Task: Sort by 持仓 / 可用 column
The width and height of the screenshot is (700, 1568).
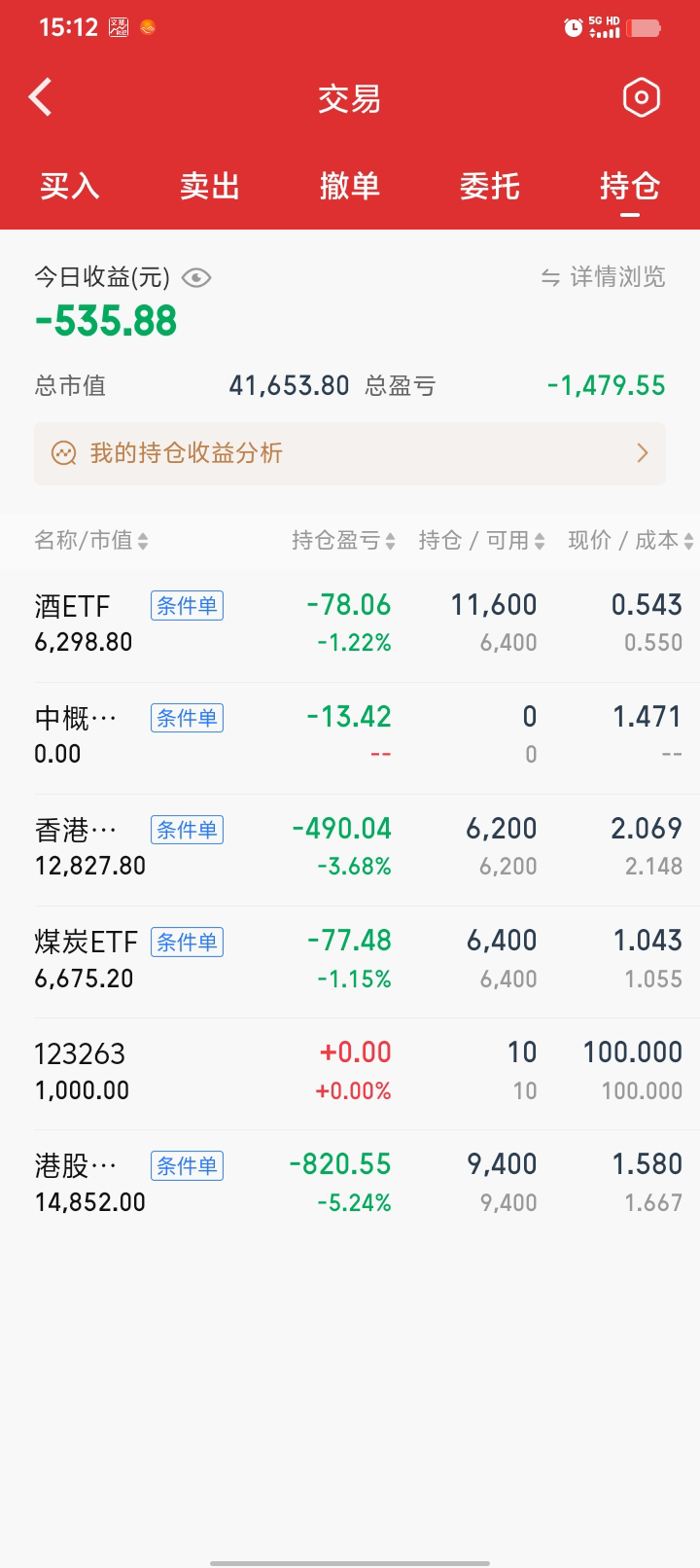Action: point(481,541)
